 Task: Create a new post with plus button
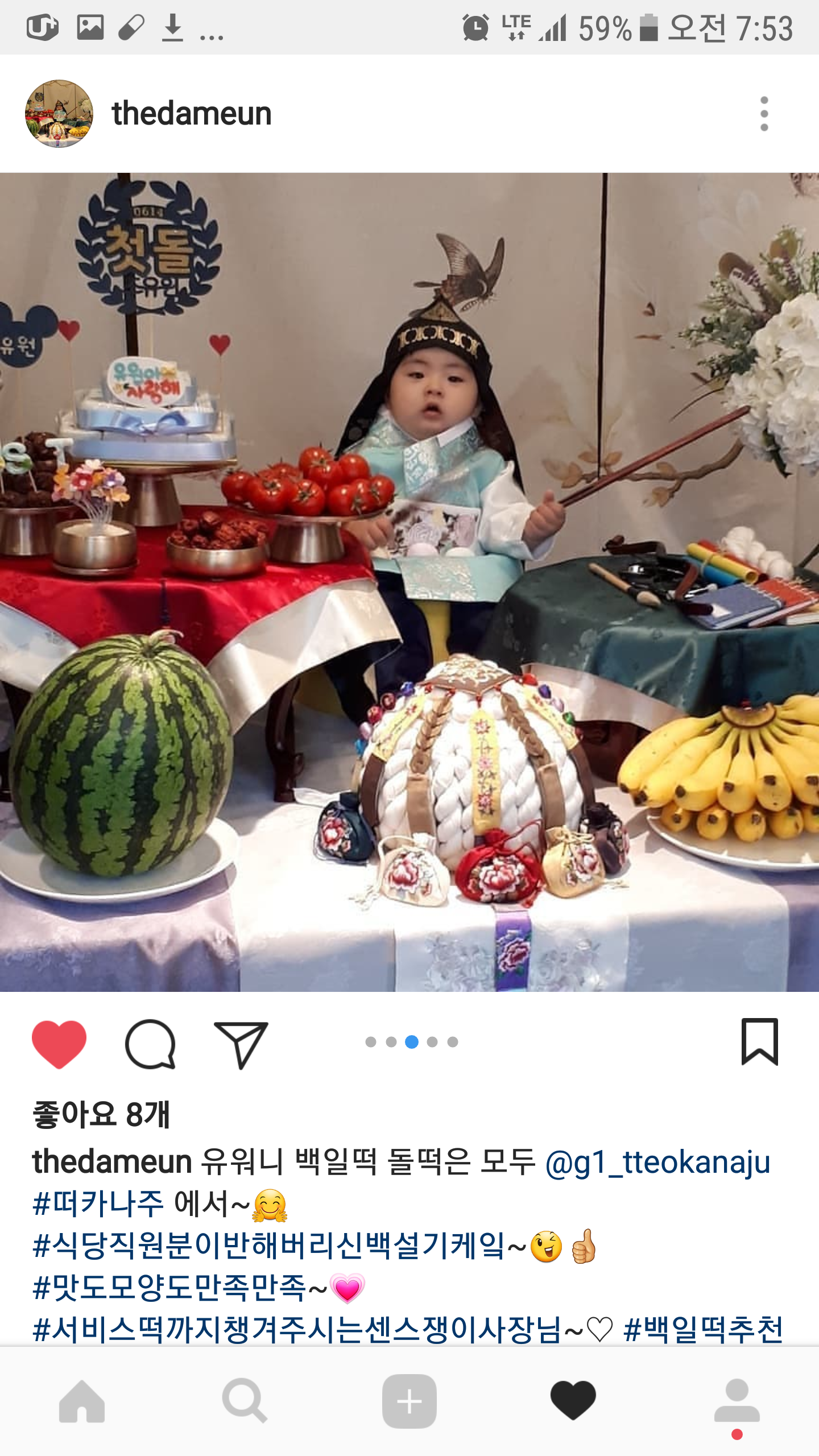(x=409, y=1401)
